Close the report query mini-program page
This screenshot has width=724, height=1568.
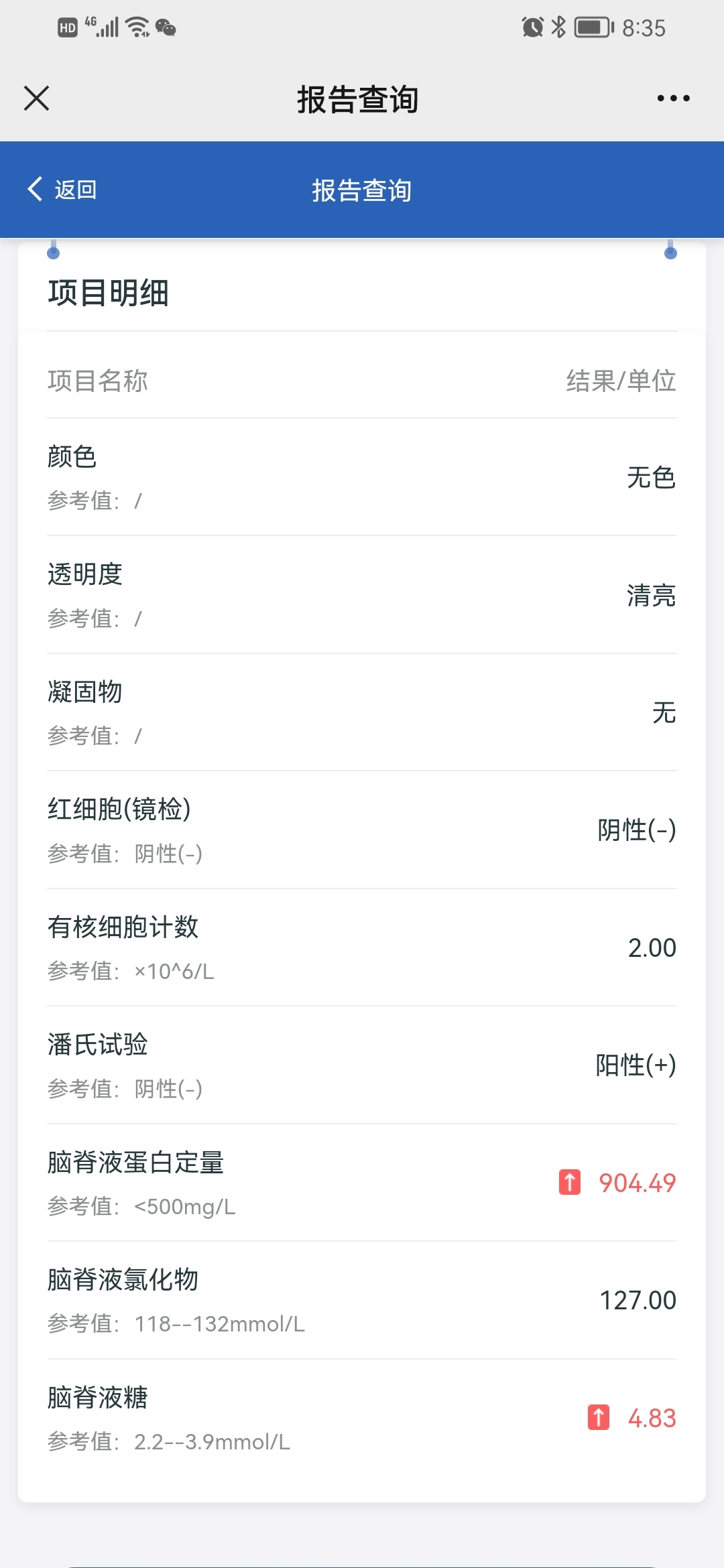36,98
